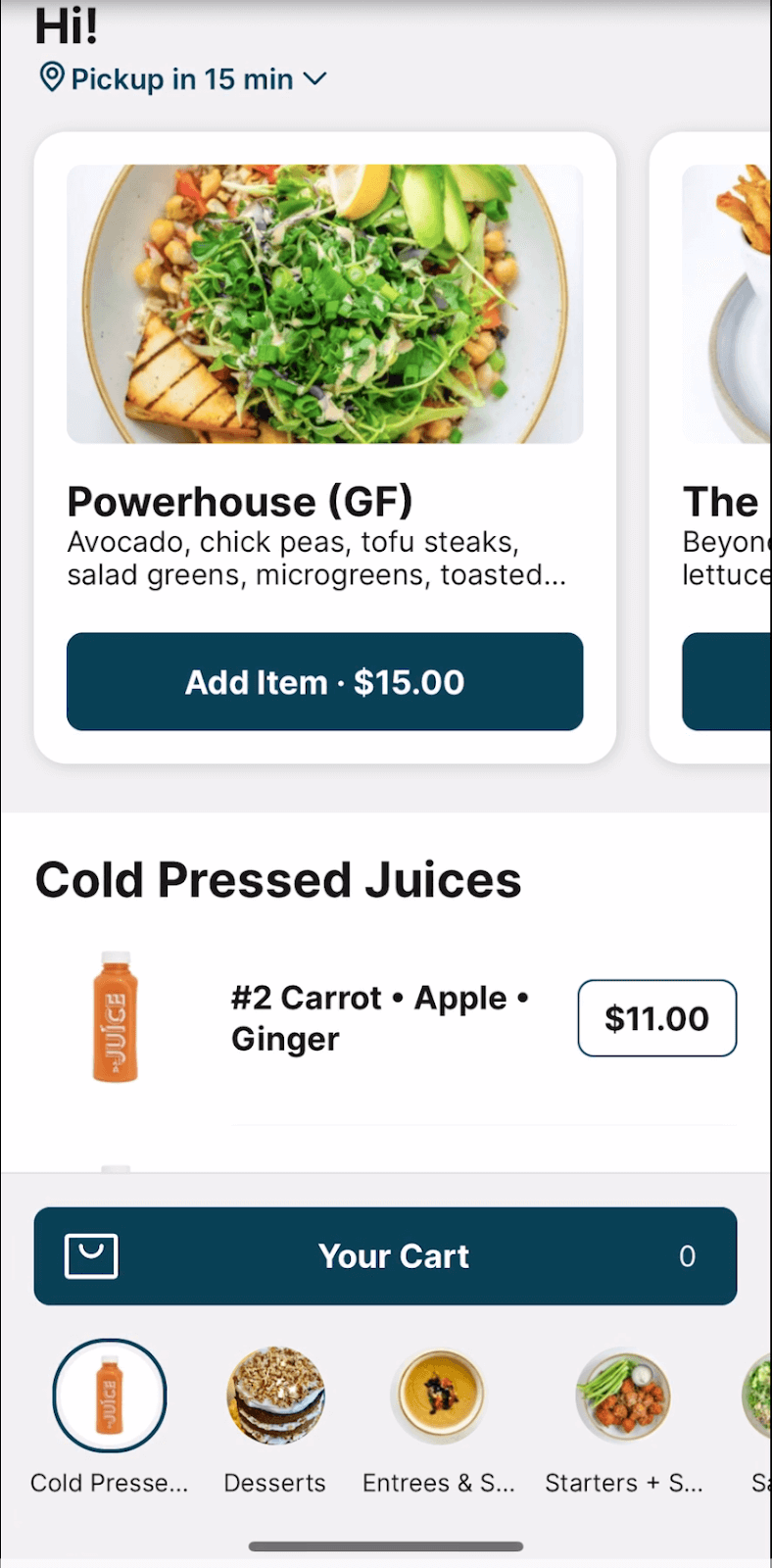This screenshot has width=772, height=1568.
Task: Open the #2 Carrot Apple Ginger juice item
Action: pyautogui.click(x=380, y=1018)
